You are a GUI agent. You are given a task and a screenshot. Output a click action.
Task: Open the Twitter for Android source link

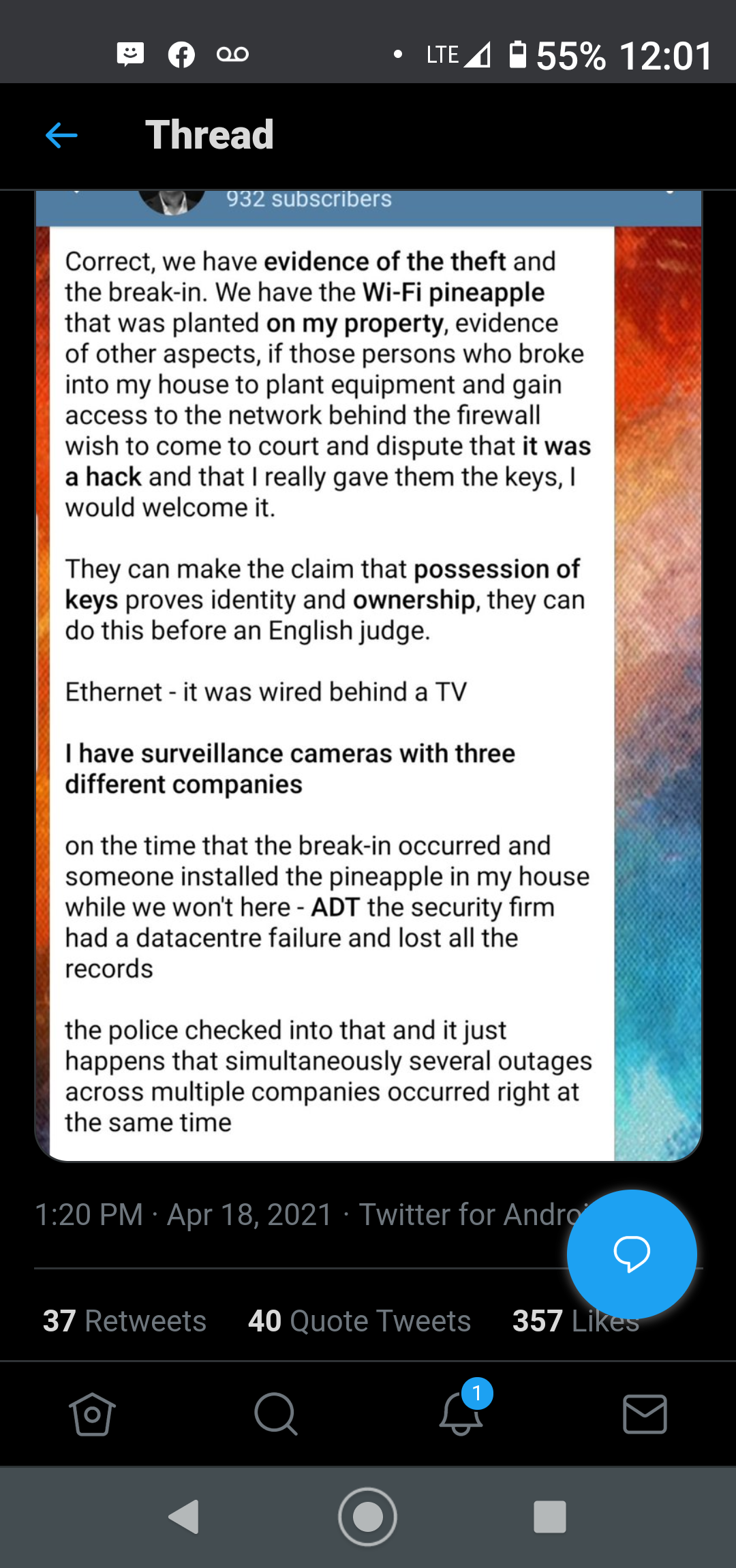tap(463, 1215)
